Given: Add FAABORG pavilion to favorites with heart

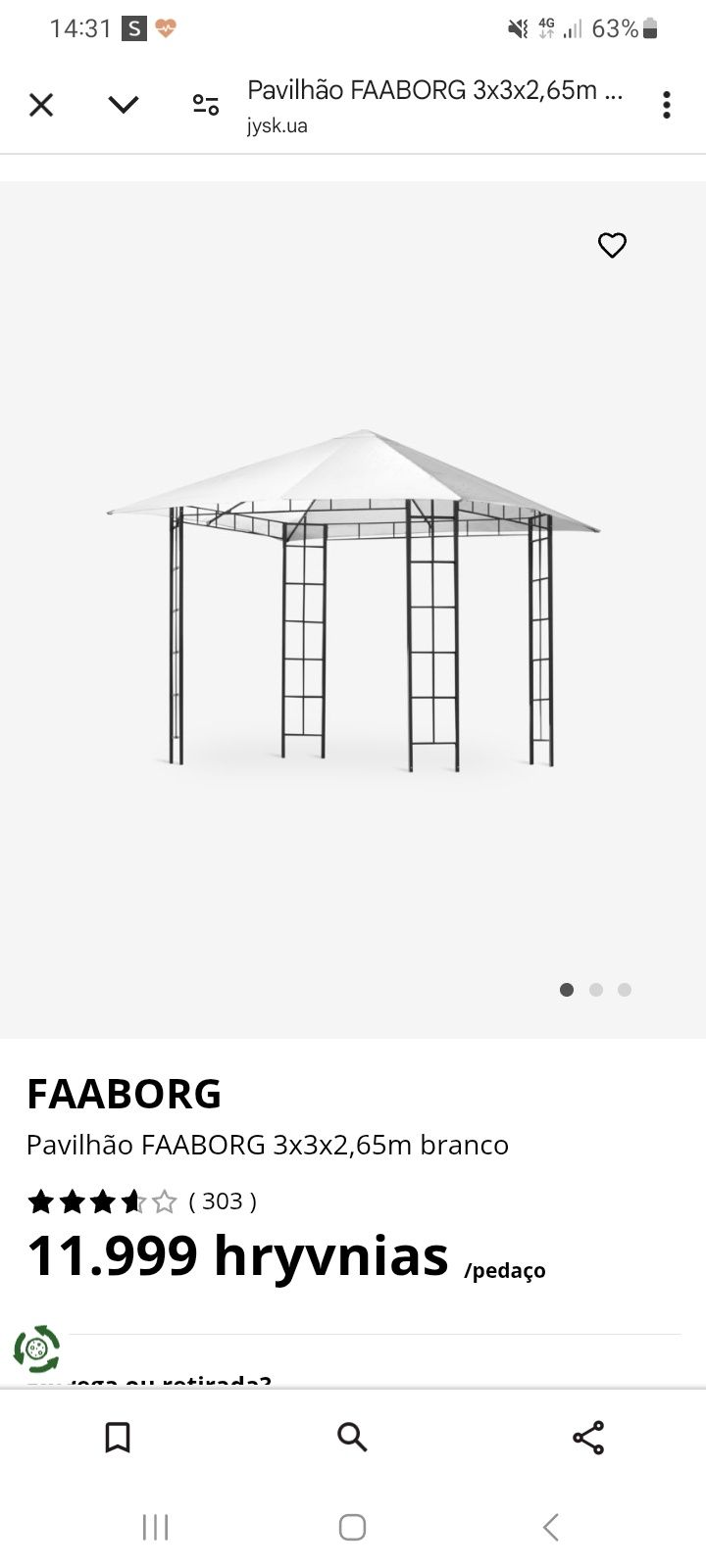Looking at the screenshot, I should [612, 245].
